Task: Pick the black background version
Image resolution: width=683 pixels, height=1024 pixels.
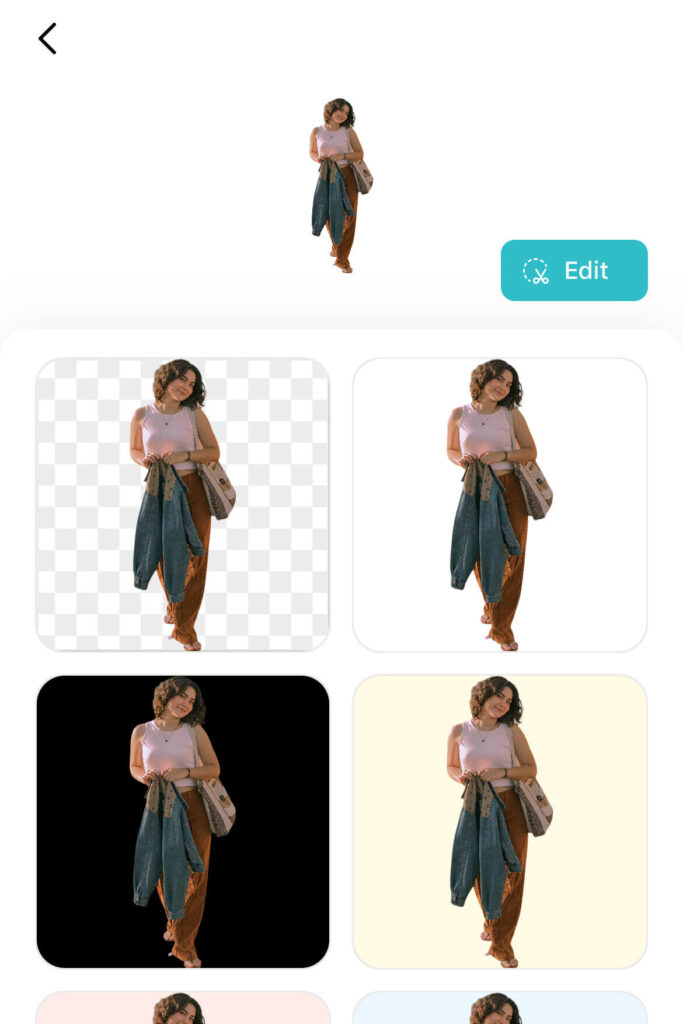Action: [182, 821]
